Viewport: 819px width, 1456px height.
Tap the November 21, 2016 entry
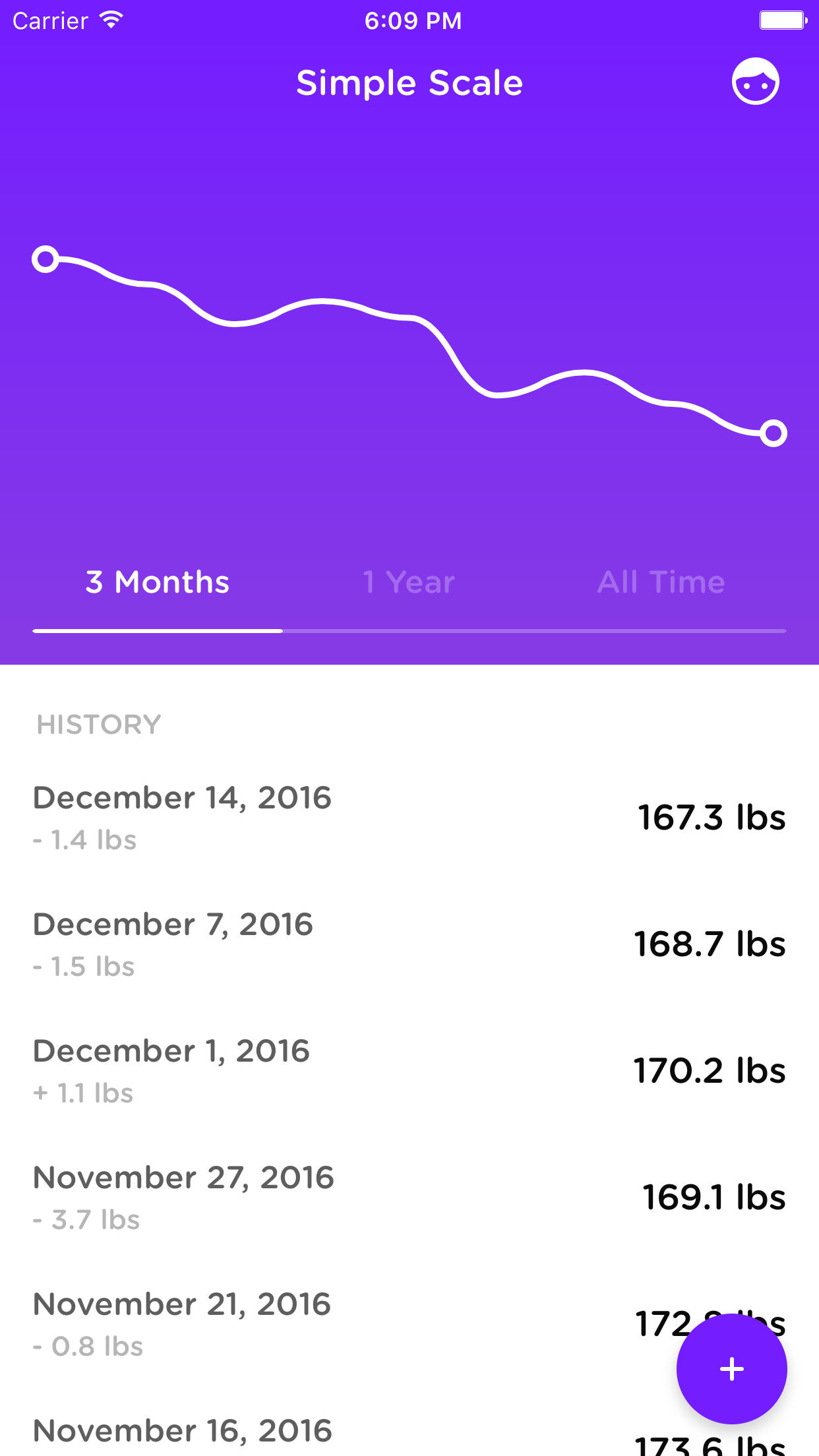pyautogui.click(x=330, y=1323)
